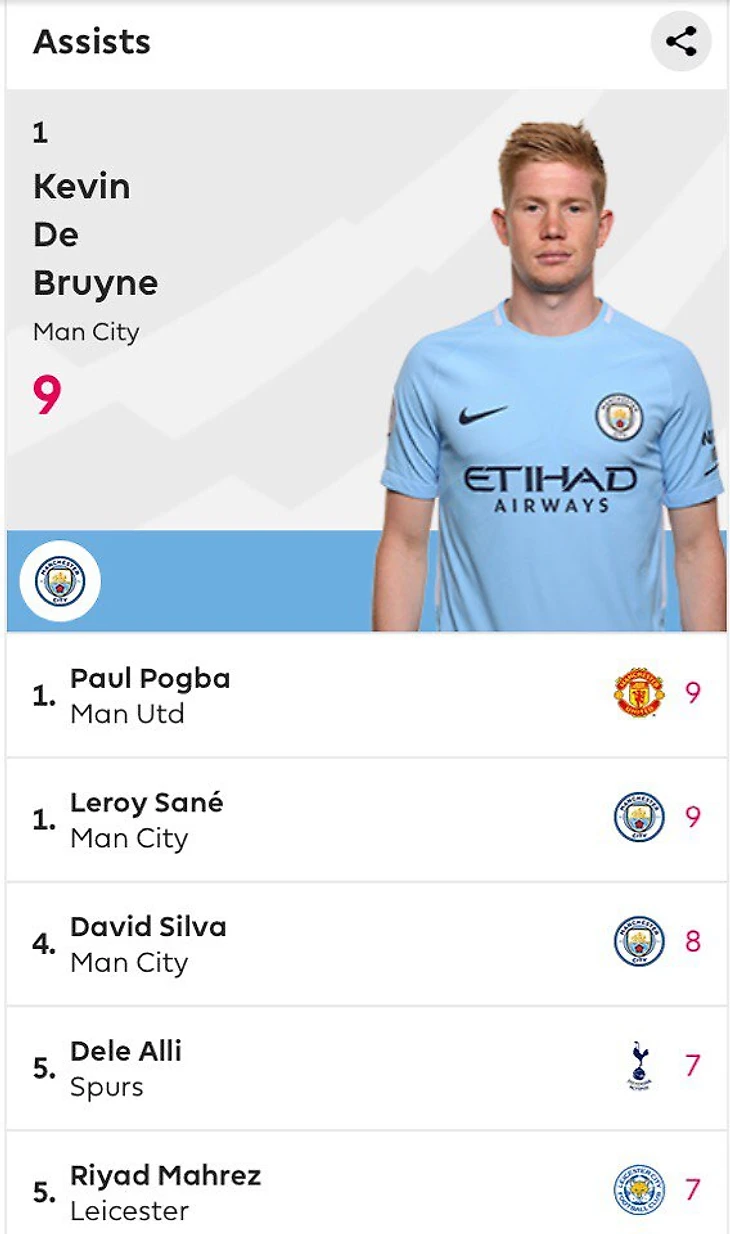
Task: Select David Silva from the list
Action: pyautogui.click(x=366, y=943)
